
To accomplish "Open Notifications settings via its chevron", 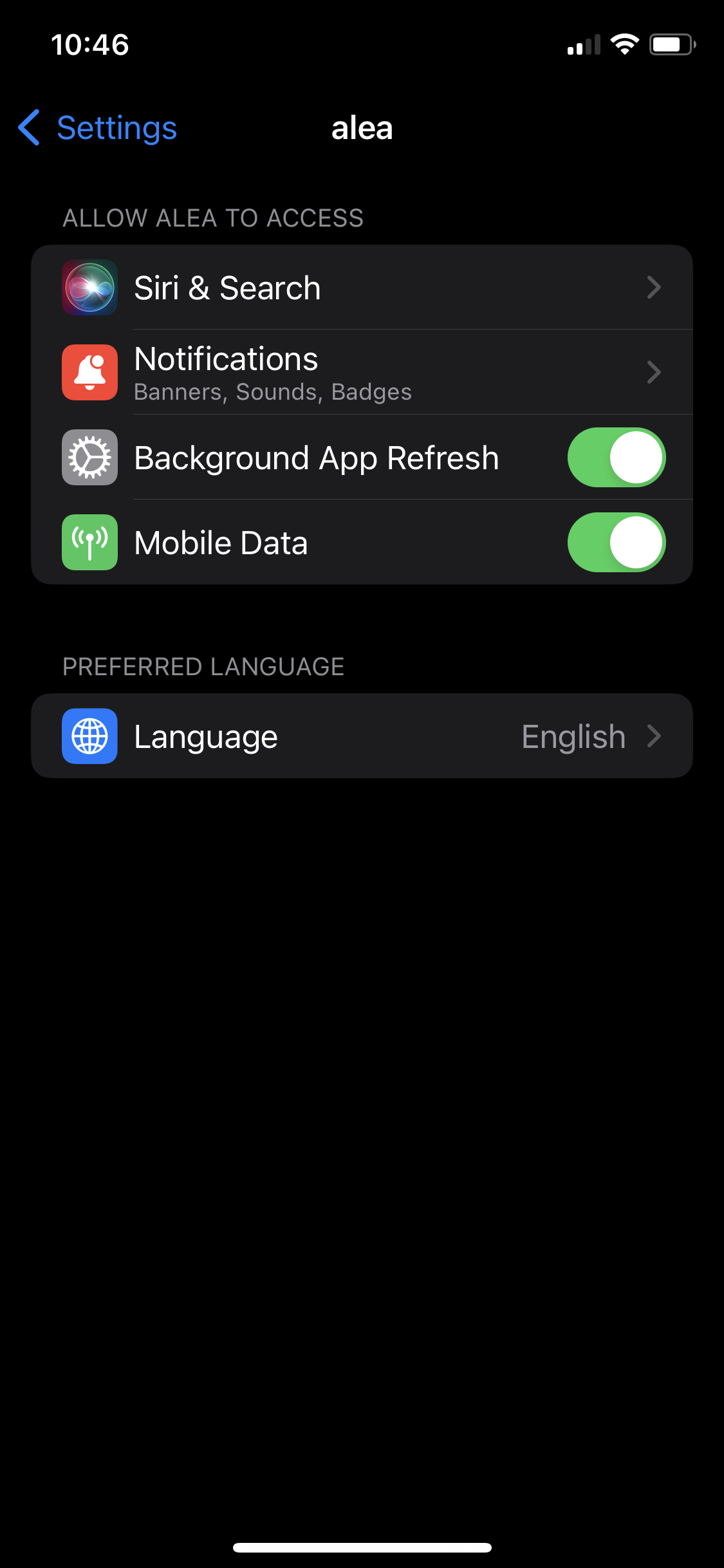I will (654, 372).
